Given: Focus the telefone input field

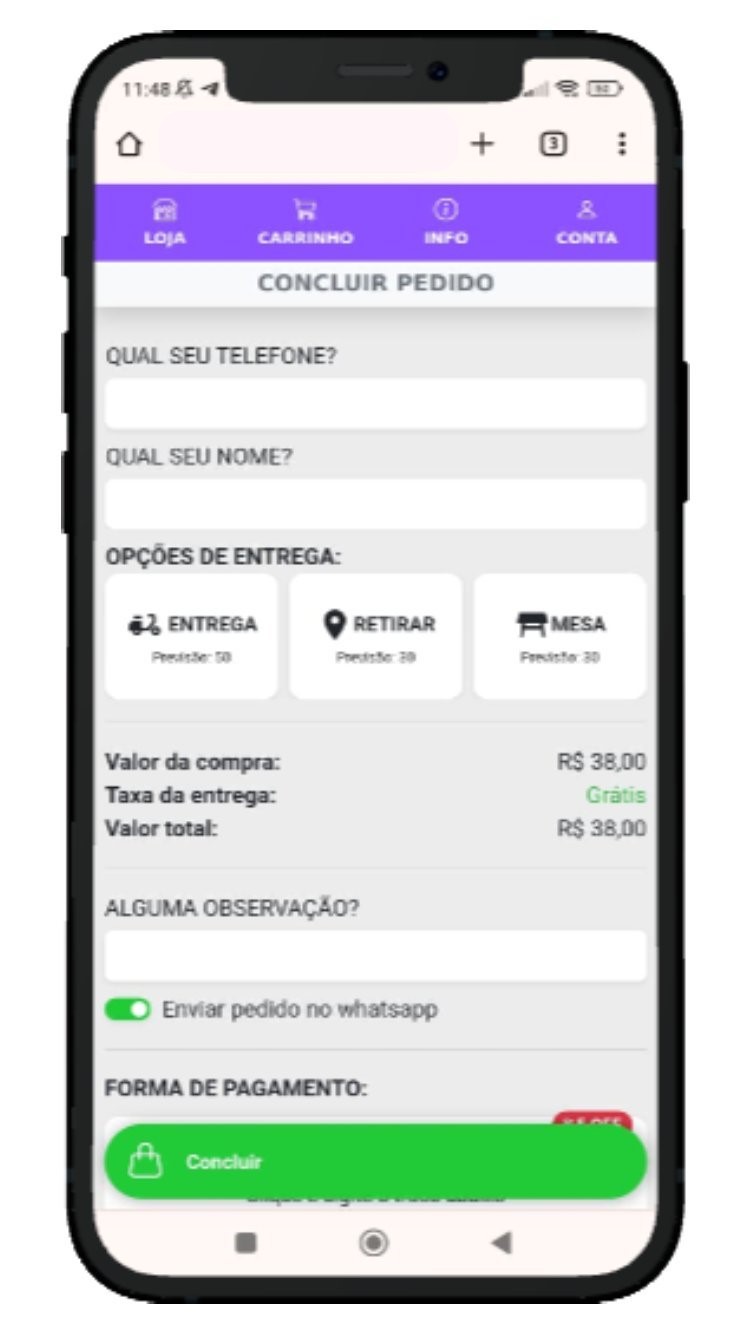Looking at the screenshot, I should point(375,404).
